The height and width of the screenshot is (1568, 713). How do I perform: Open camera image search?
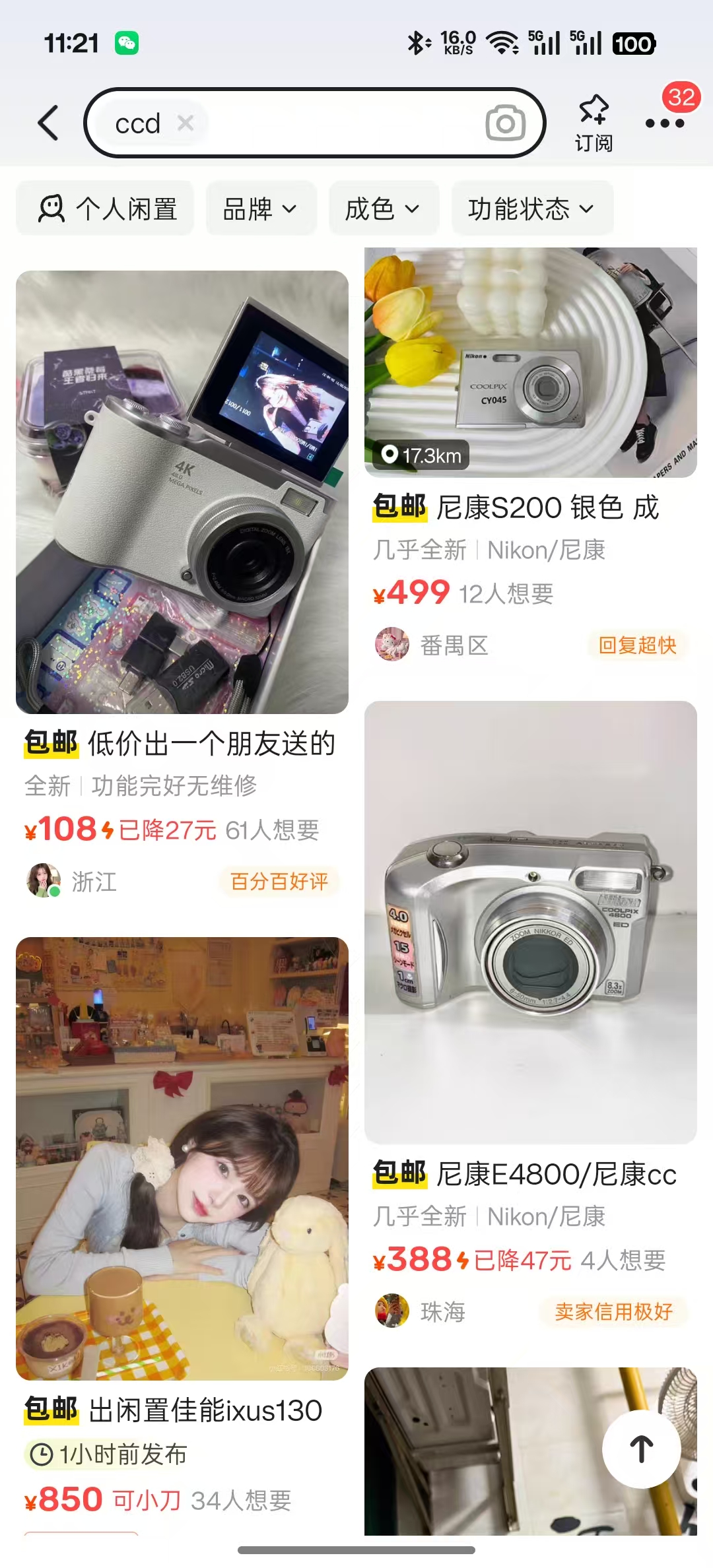(x=505, y=123)
